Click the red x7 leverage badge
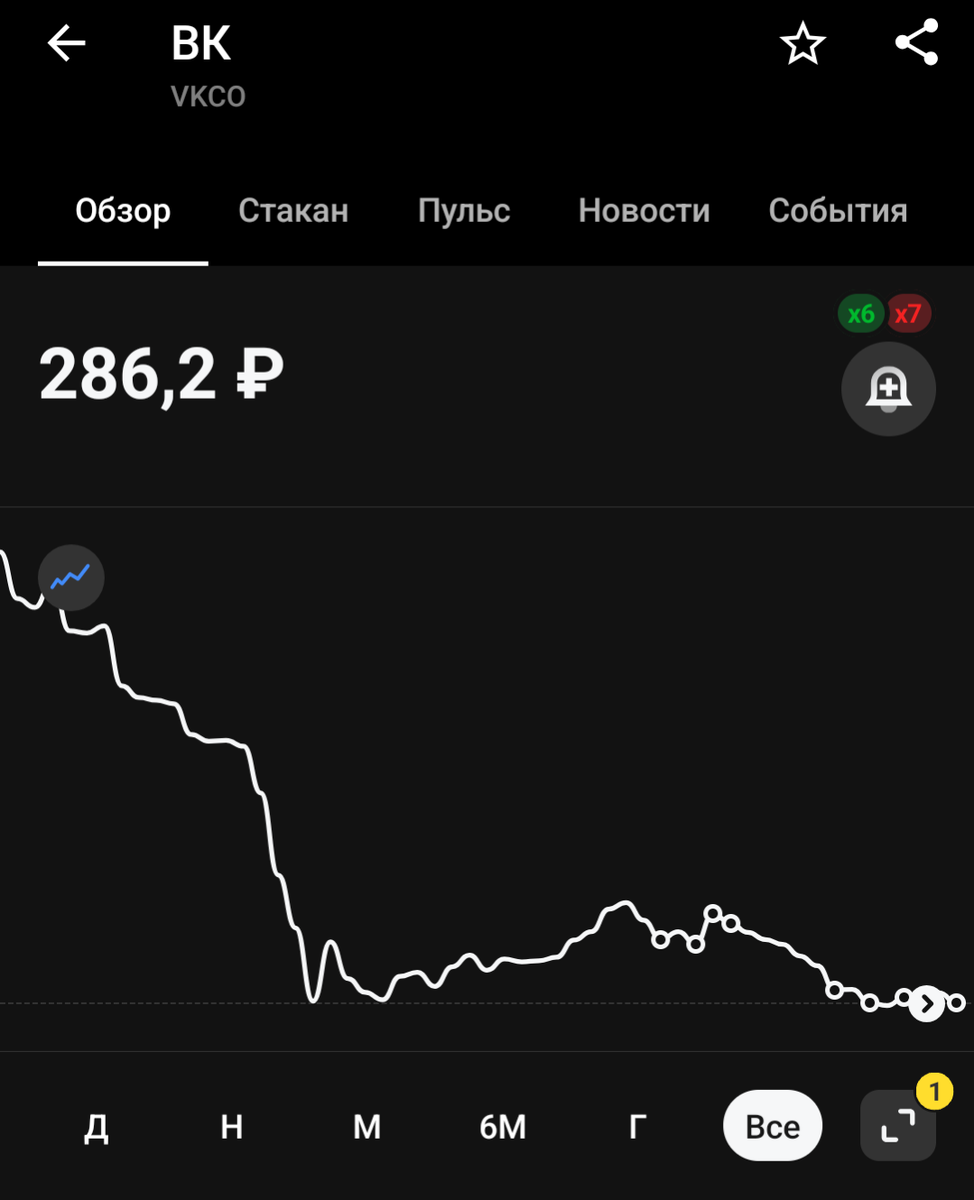Image resolution: width=974 pixels, height=1200 pixels. (910, 313)
